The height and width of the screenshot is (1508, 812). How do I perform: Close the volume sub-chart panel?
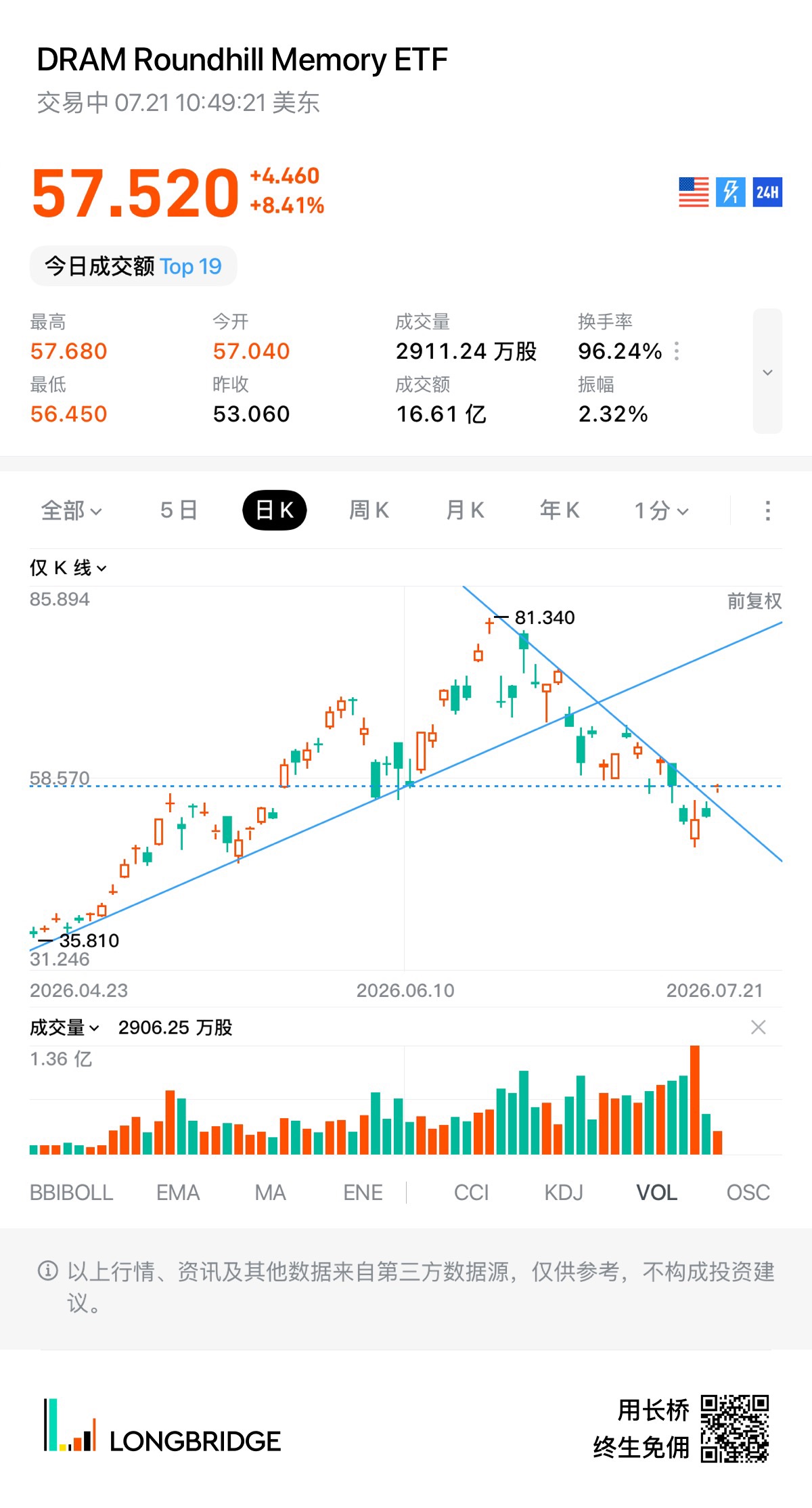point(759,1027)
